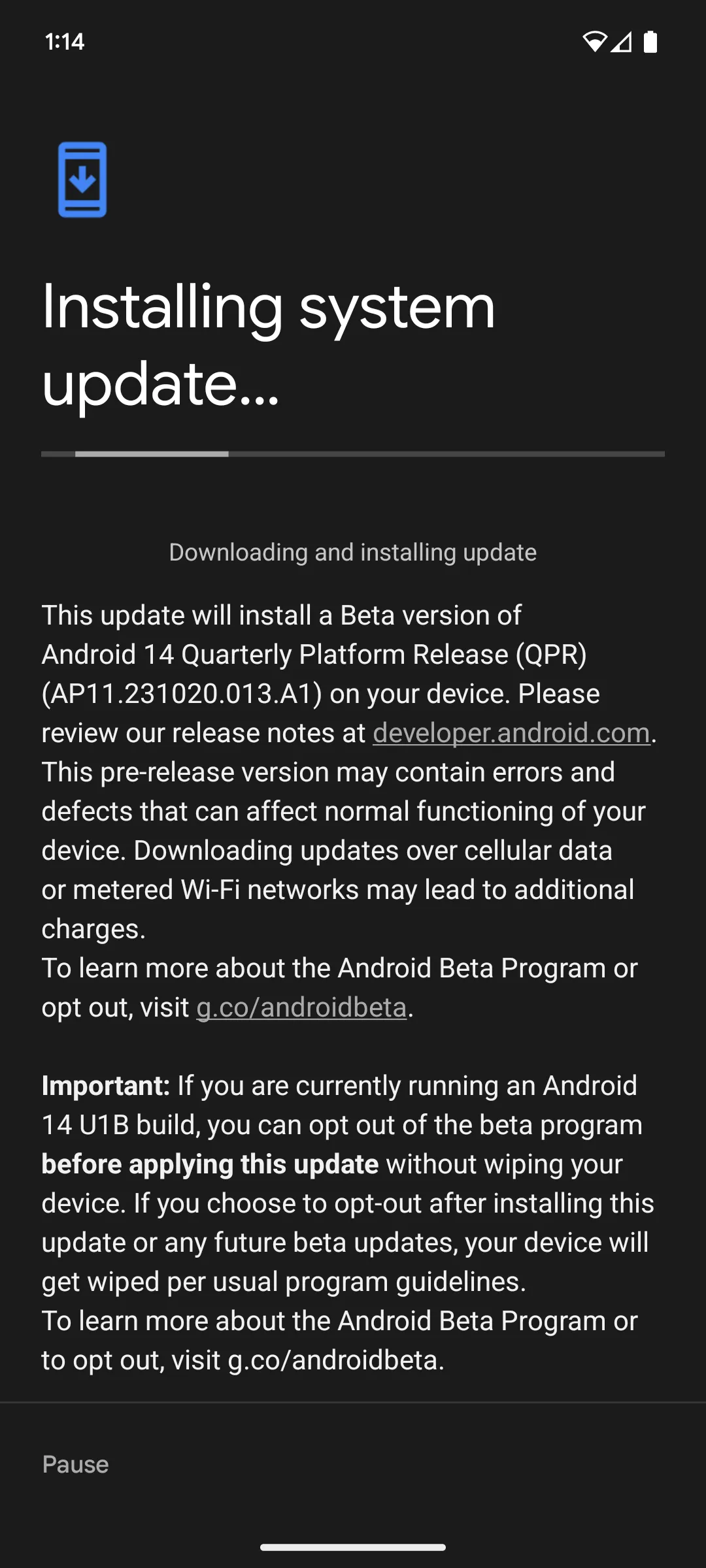Visit the underlined g.co/androidbeta link

point(301,1007)
